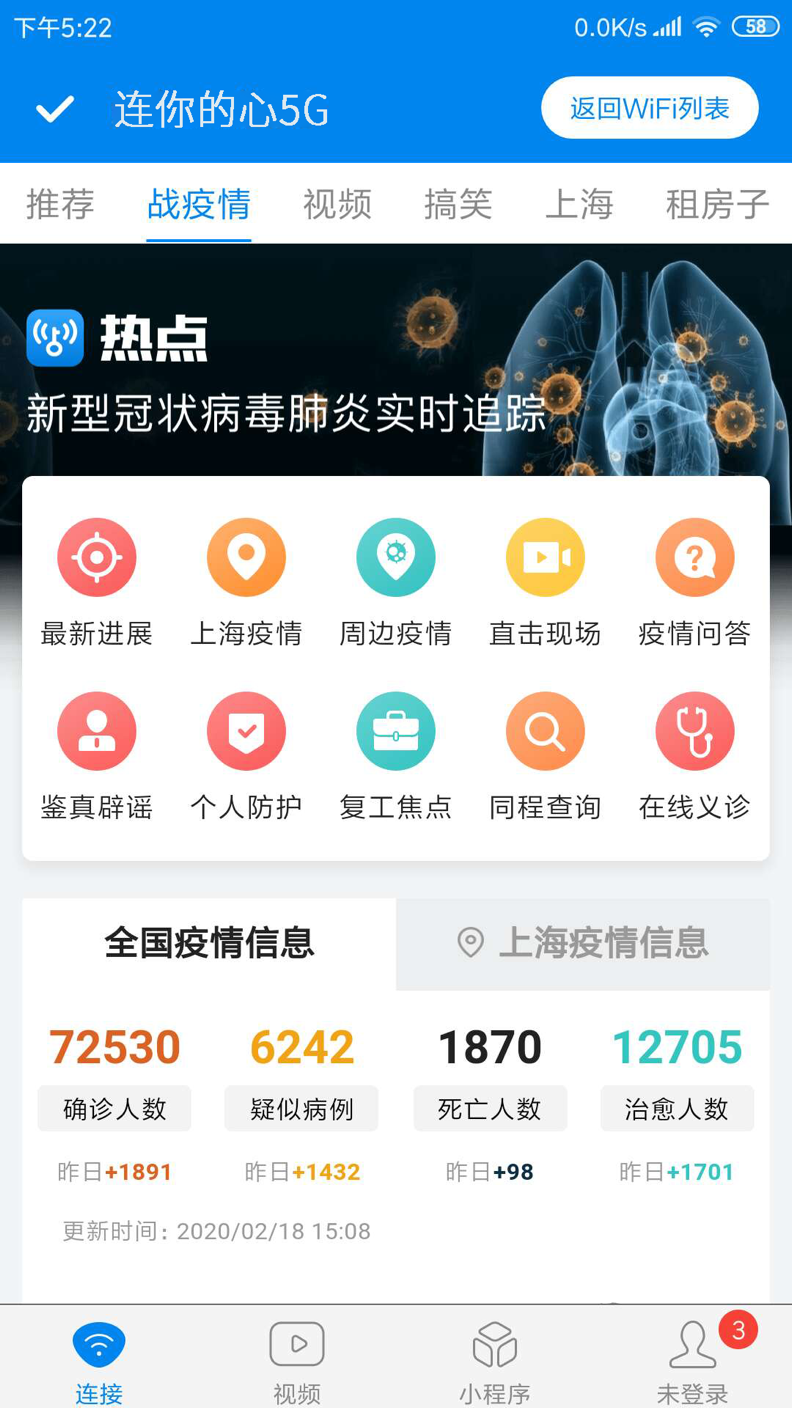Tap the 直击现场 video camera icon
792x1408 pixels.
[545, 557]
